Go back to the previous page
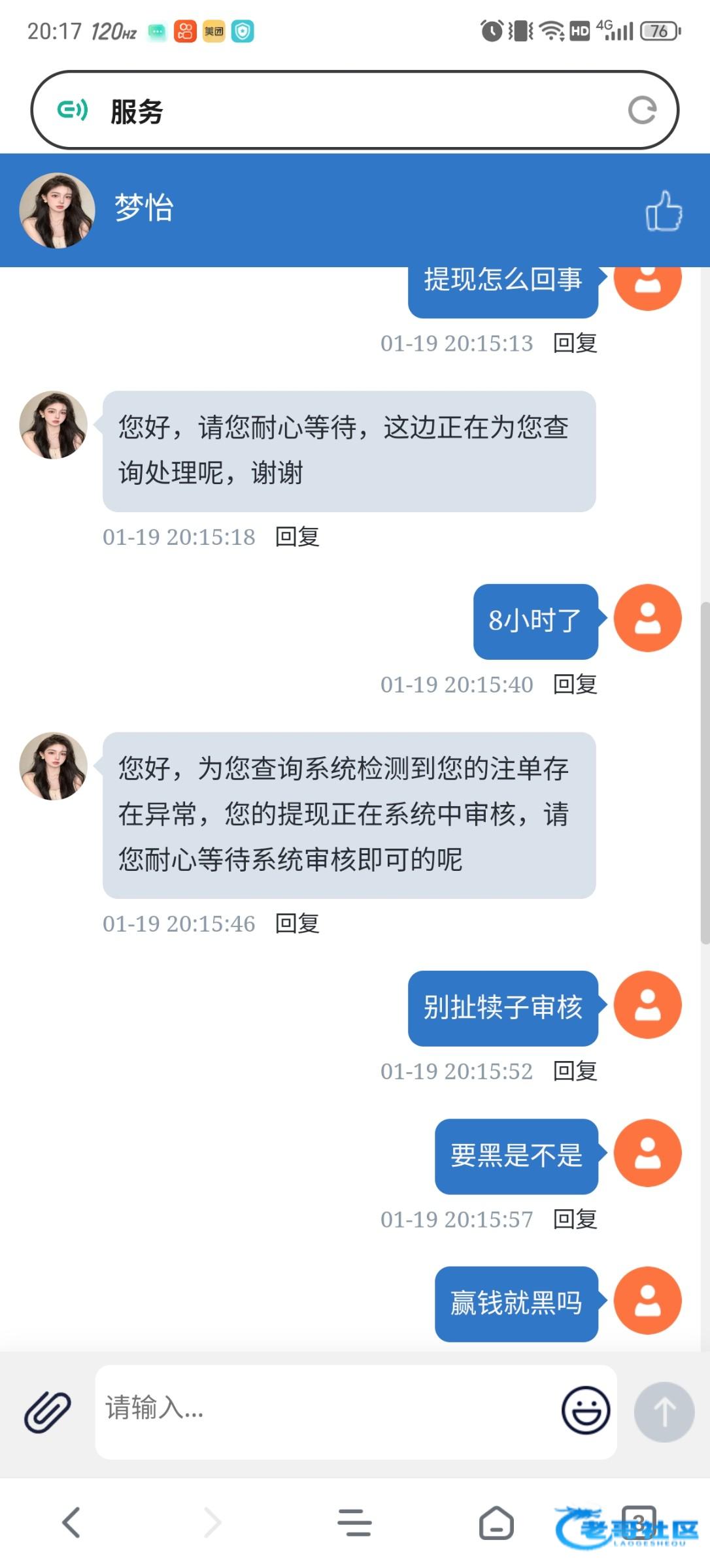This screenshot has height=1568, width=710. (x=71, y=1522)
